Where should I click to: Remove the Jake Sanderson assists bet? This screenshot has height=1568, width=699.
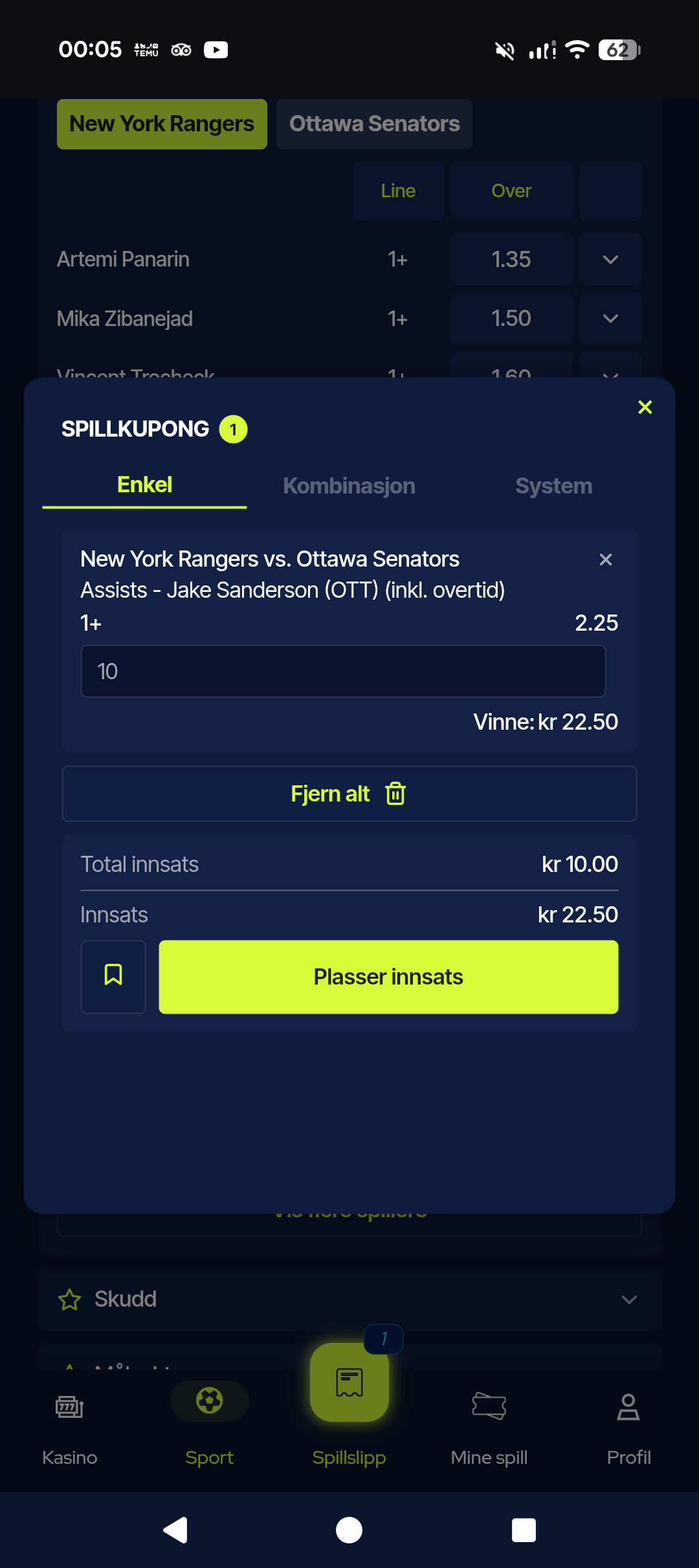tap(606, 560)
